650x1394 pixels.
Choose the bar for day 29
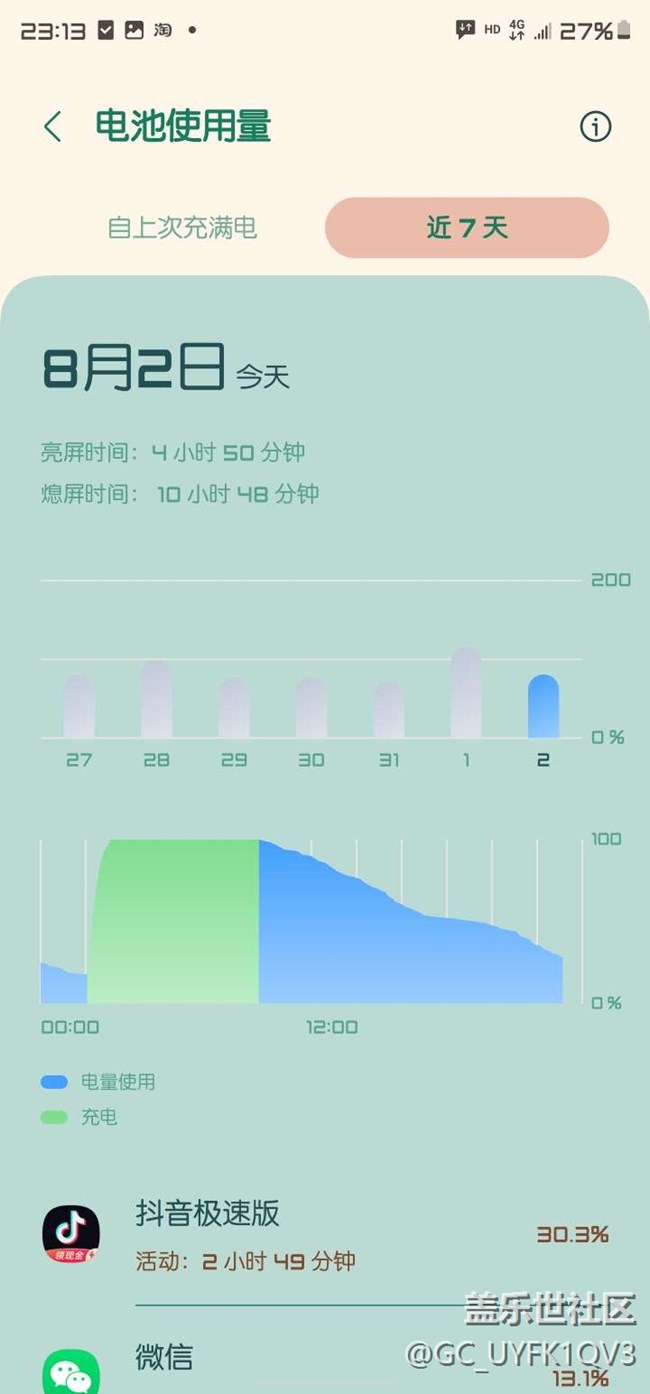[x=234, y=708]
